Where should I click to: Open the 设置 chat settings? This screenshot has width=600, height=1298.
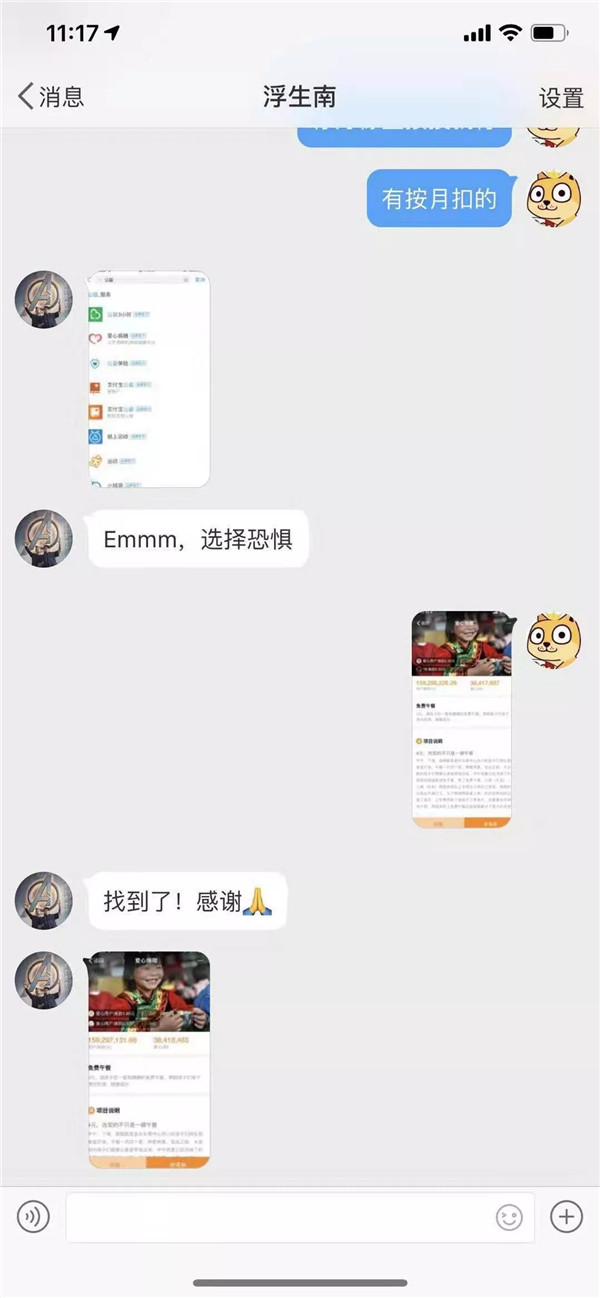click(x=561, y=97)
